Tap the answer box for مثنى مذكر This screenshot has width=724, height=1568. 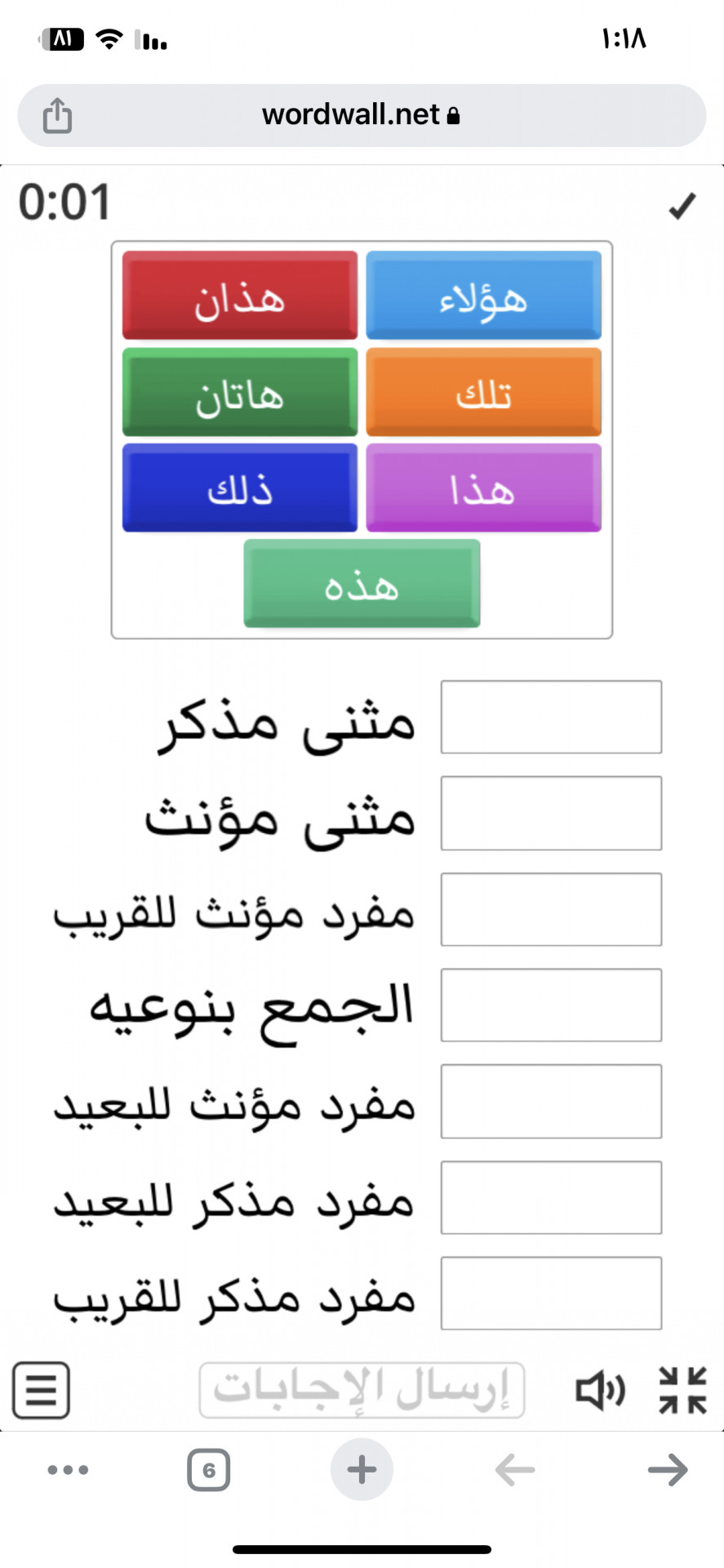pyautogui.click(x=551, y=717)
